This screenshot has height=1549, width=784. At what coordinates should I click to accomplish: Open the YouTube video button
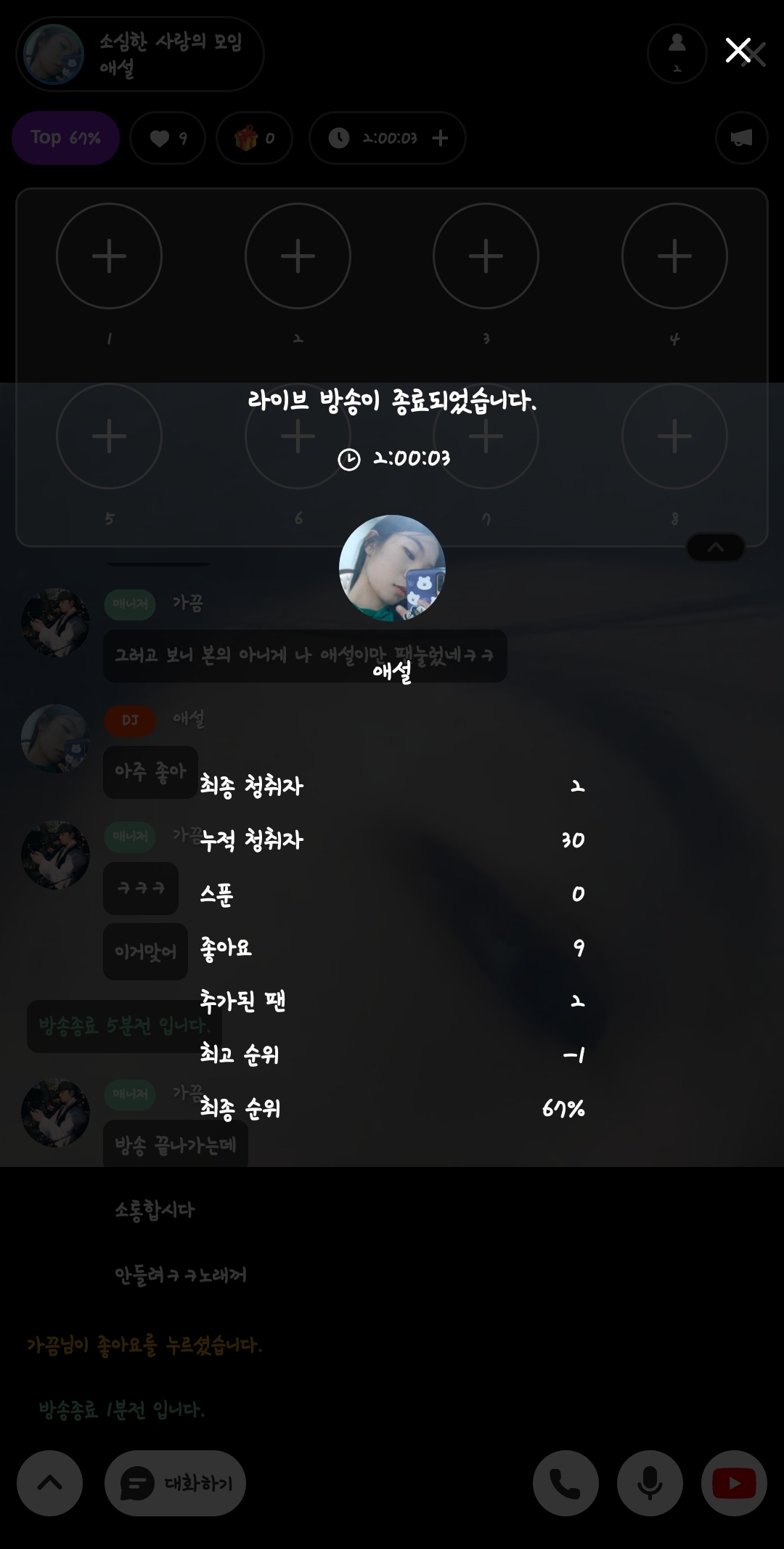point(734,1483)
